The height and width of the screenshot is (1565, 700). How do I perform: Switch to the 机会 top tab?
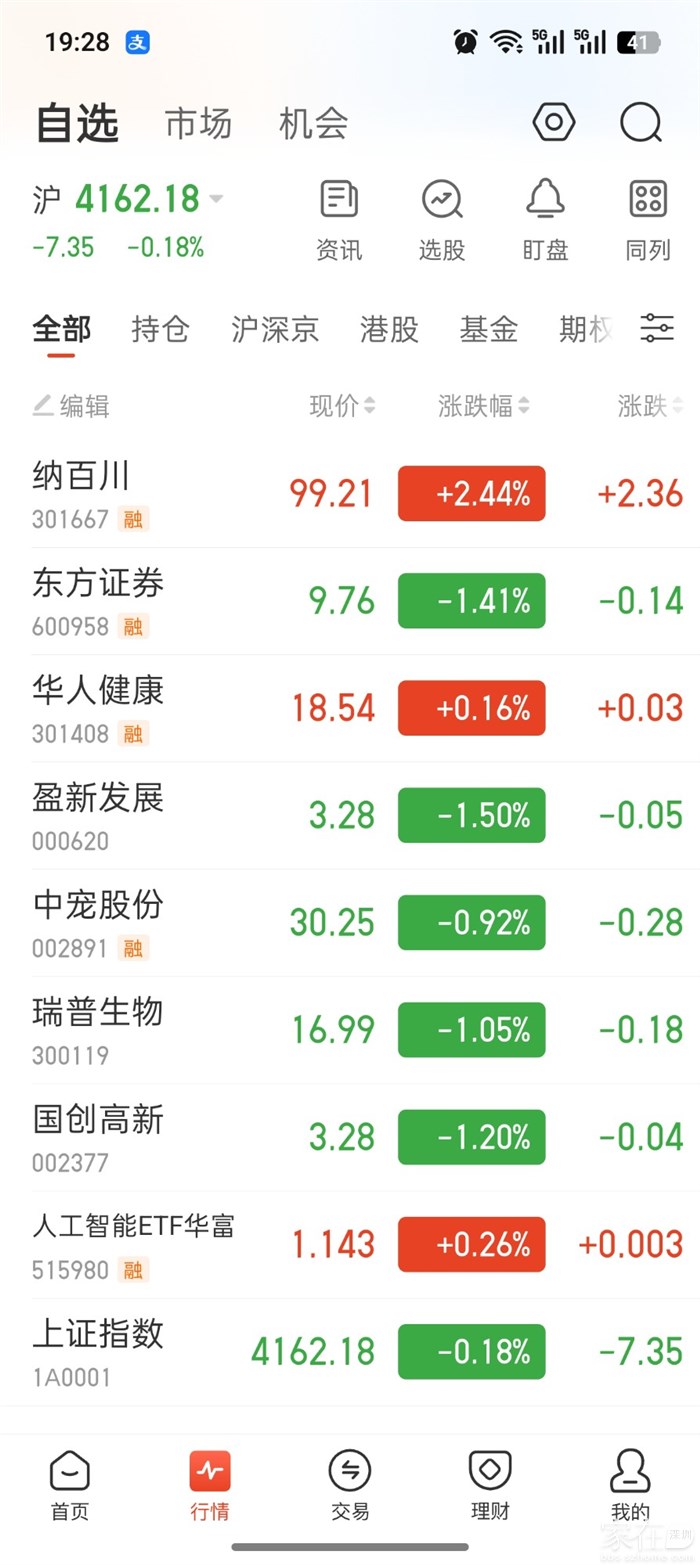(313, 124)
